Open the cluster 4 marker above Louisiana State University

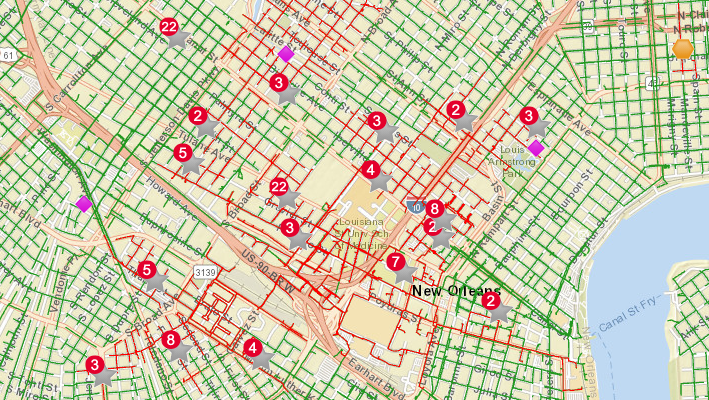[371, 170]
